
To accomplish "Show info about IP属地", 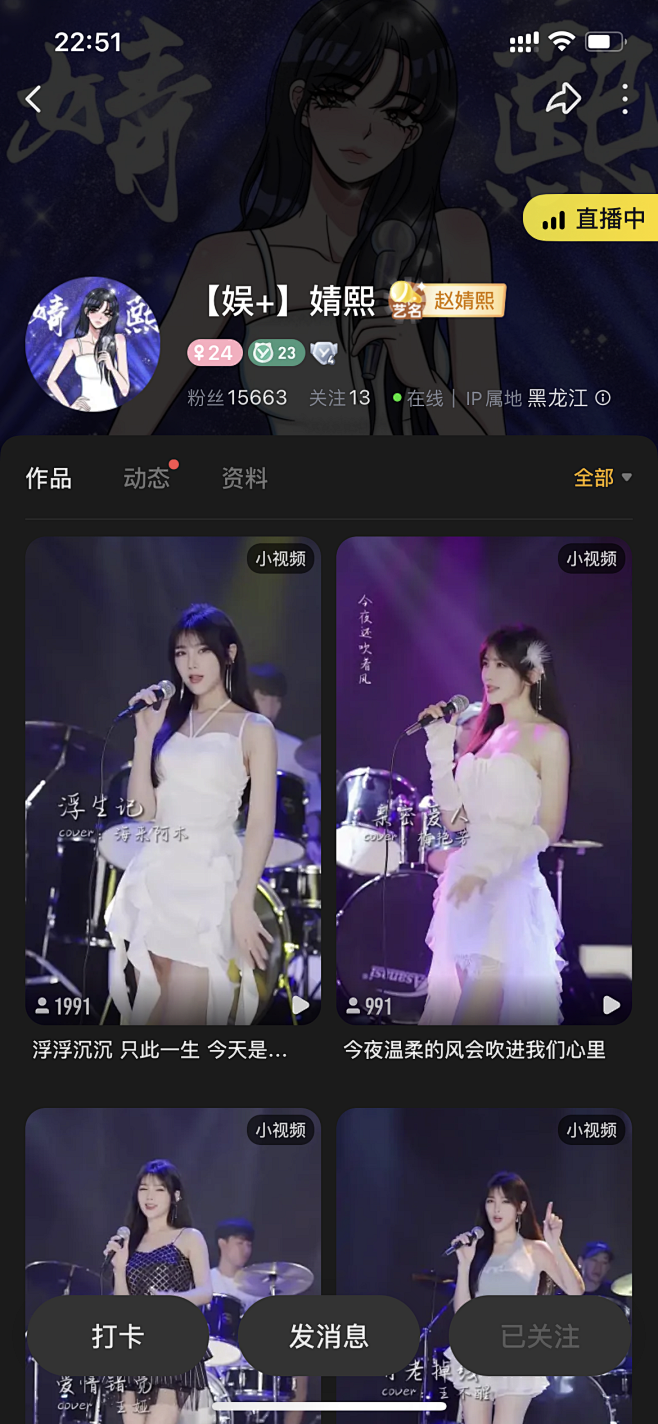I will coord(603,398).
